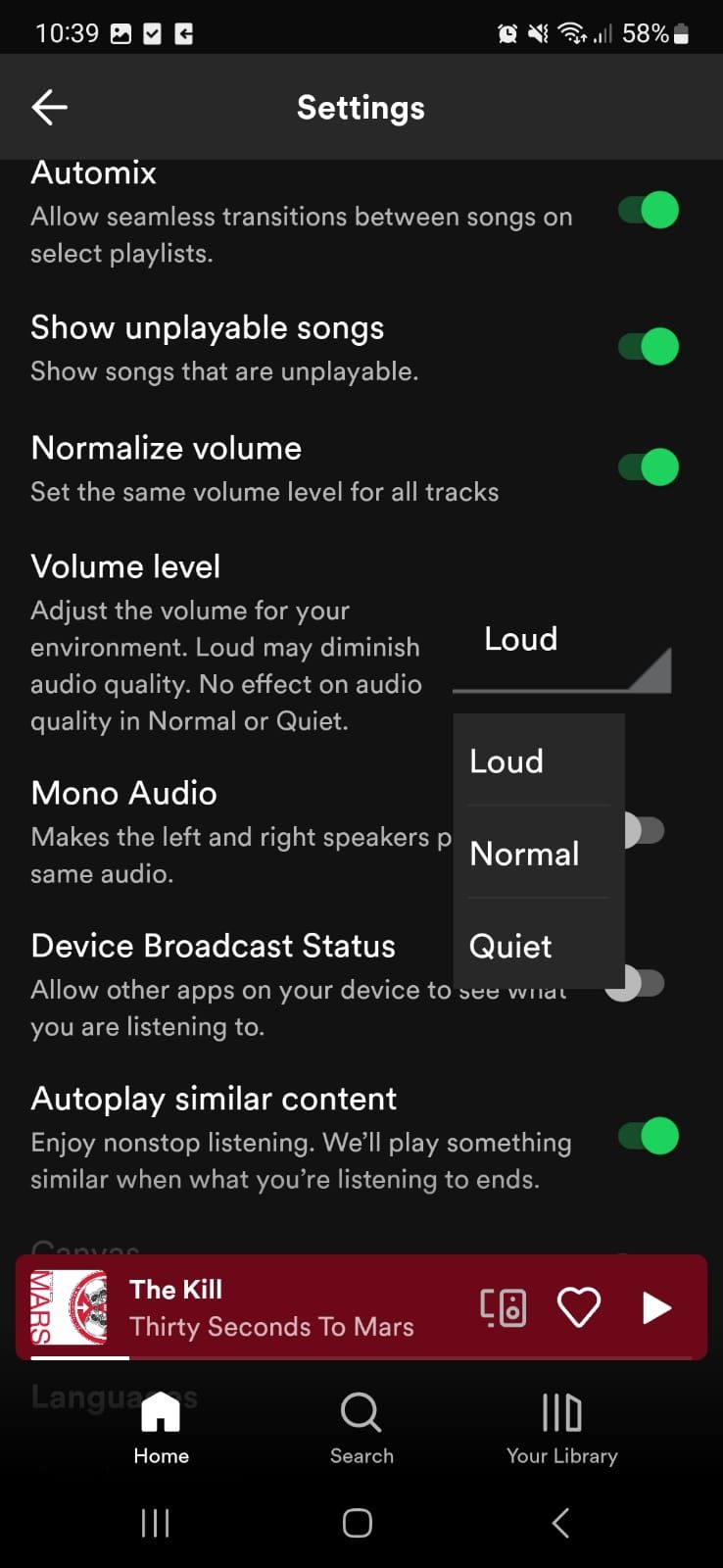Tap the song title The Kill
The height and width of the screenshot is (1568, 723).
176,1290
